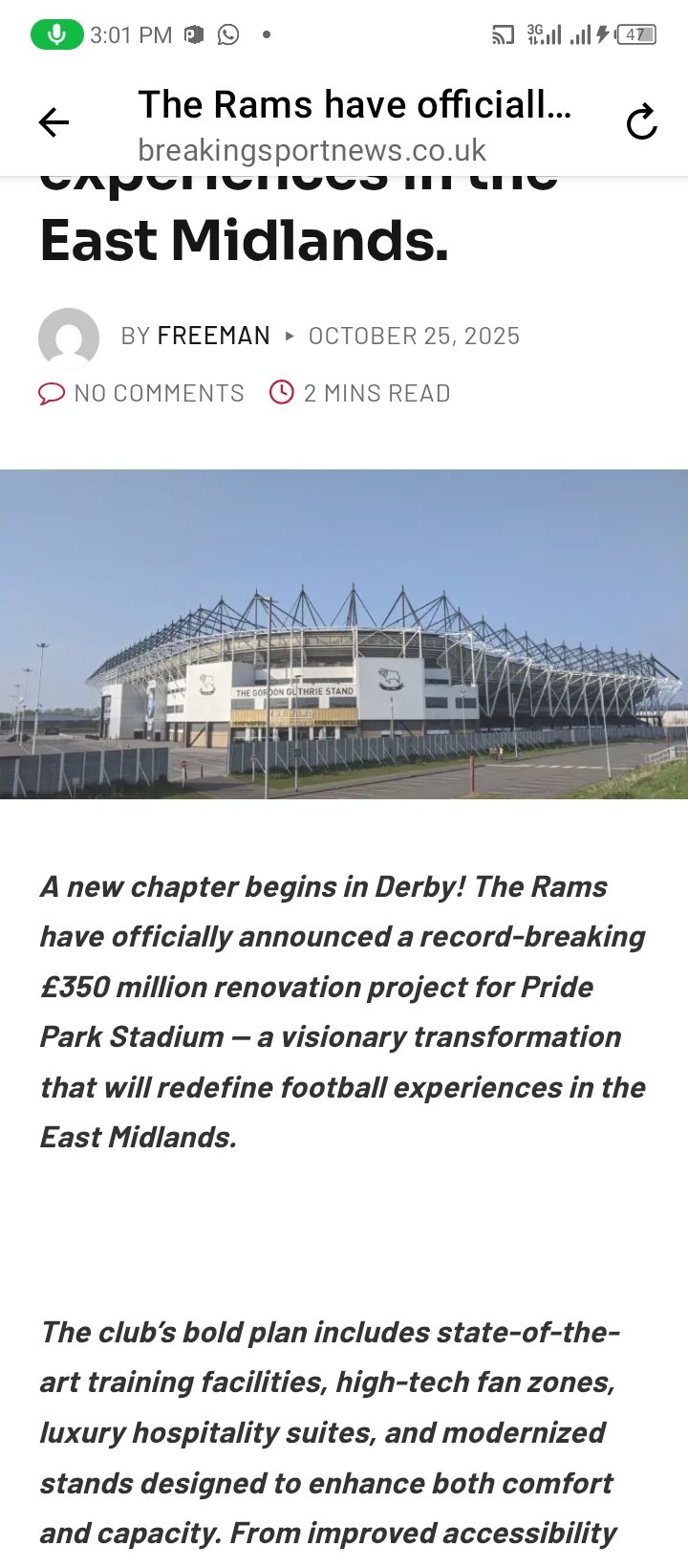Reload the page with the refresh icon
The height and width of the screenshot is (1568, 688).
tap(641, 122)
